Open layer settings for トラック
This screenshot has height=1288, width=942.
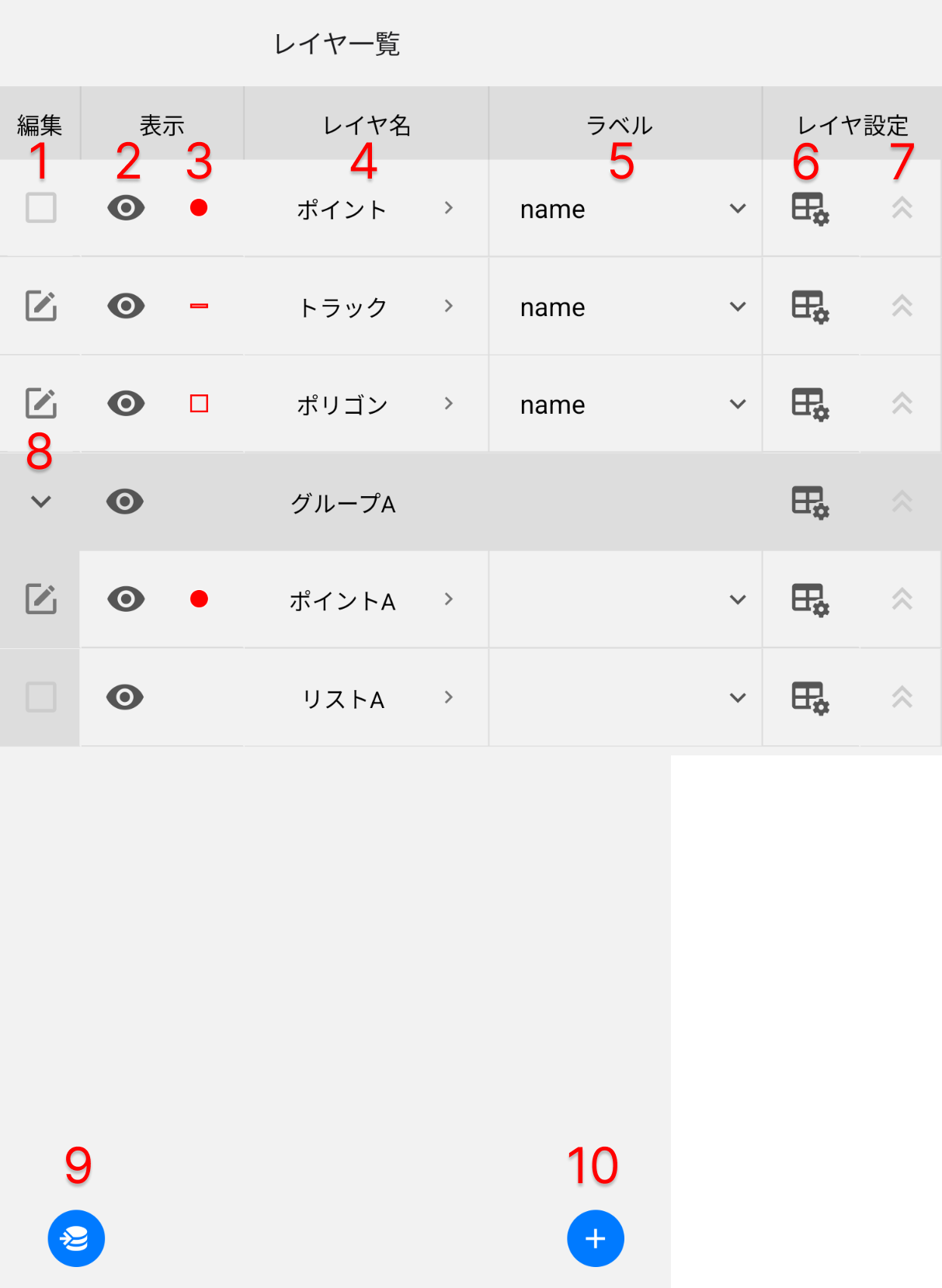[x=810, y=306]
